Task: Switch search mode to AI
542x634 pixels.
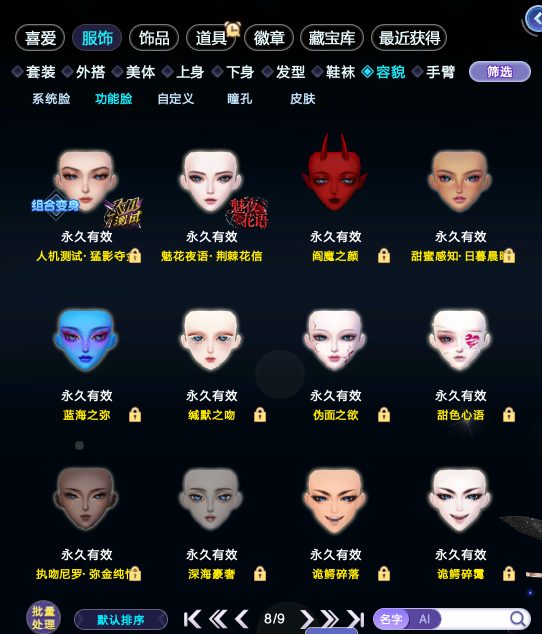Action: [x=424, y=619]
